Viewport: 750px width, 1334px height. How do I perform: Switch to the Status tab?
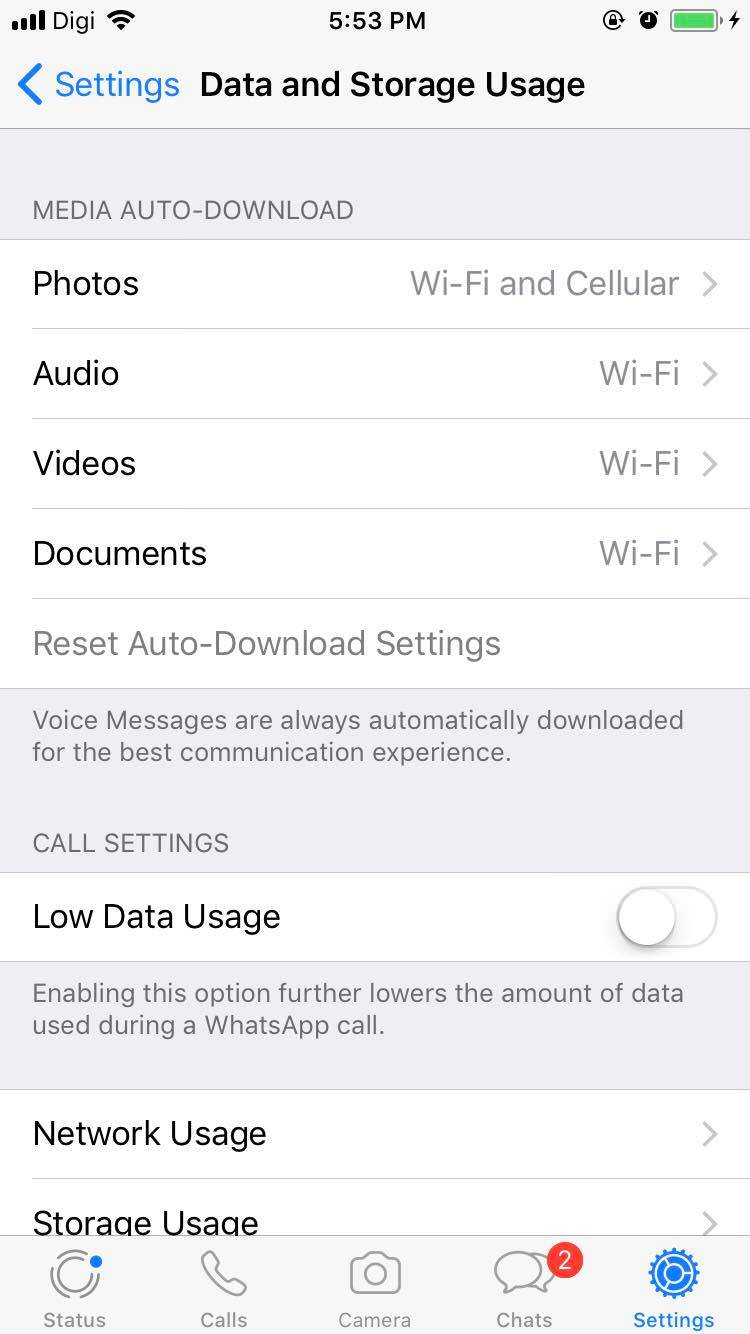(x=75, y=1288)
